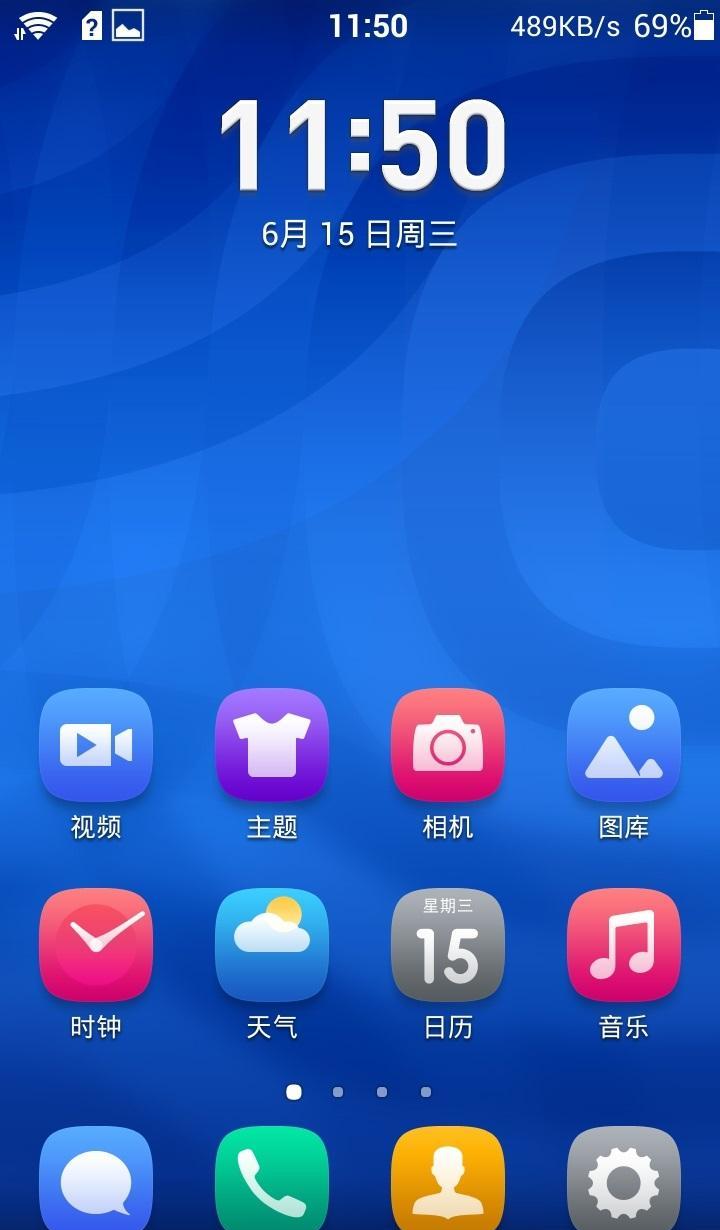Open the 日历 calendar app

[x=448, y=945]
